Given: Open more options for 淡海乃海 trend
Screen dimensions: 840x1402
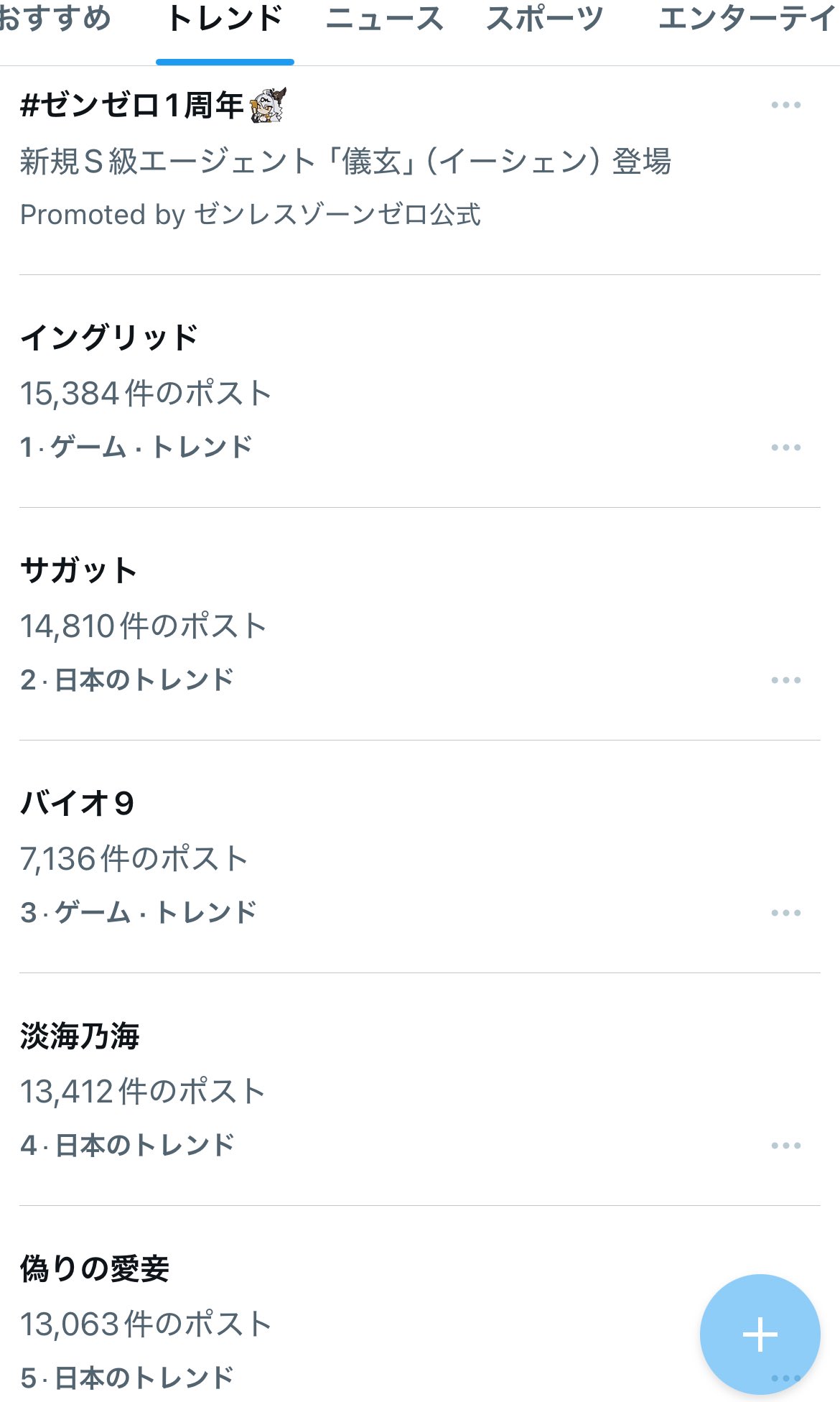Looking at the screenshot, I should [785, 1146].
